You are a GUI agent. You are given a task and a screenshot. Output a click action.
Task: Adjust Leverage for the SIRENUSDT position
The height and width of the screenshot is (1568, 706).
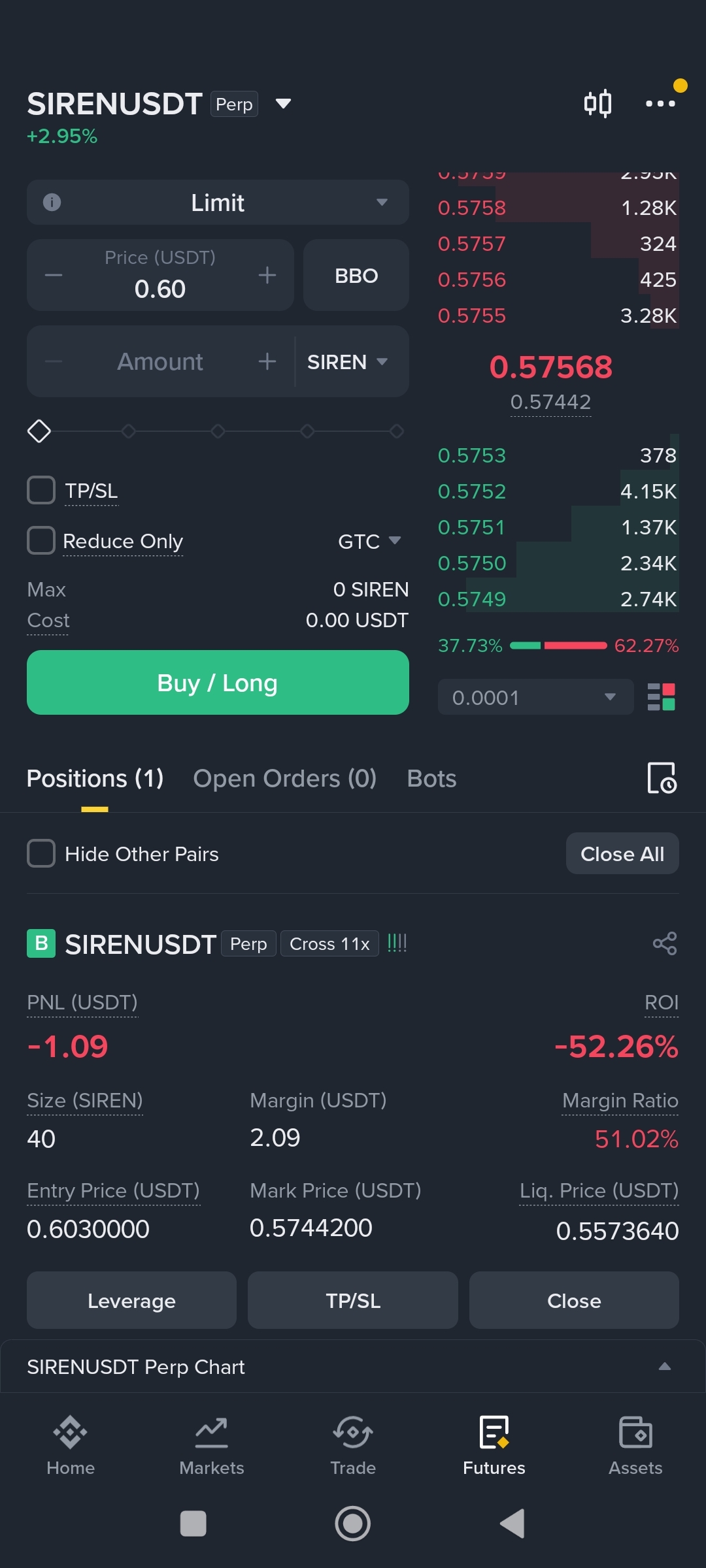point(131,1300)
